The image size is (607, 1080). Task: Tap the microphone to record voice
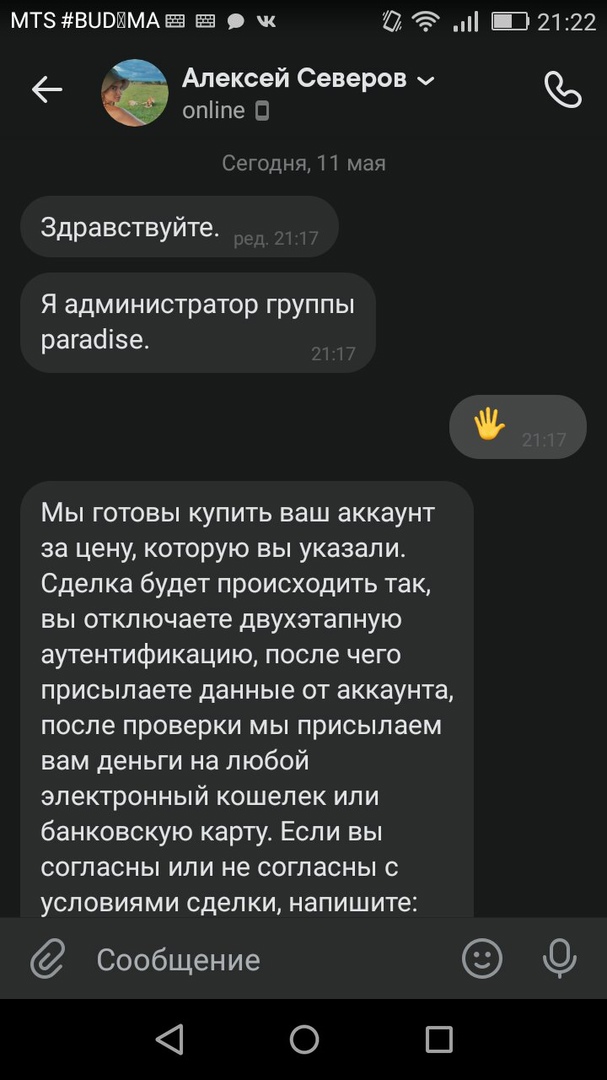(x=559, y=960)
